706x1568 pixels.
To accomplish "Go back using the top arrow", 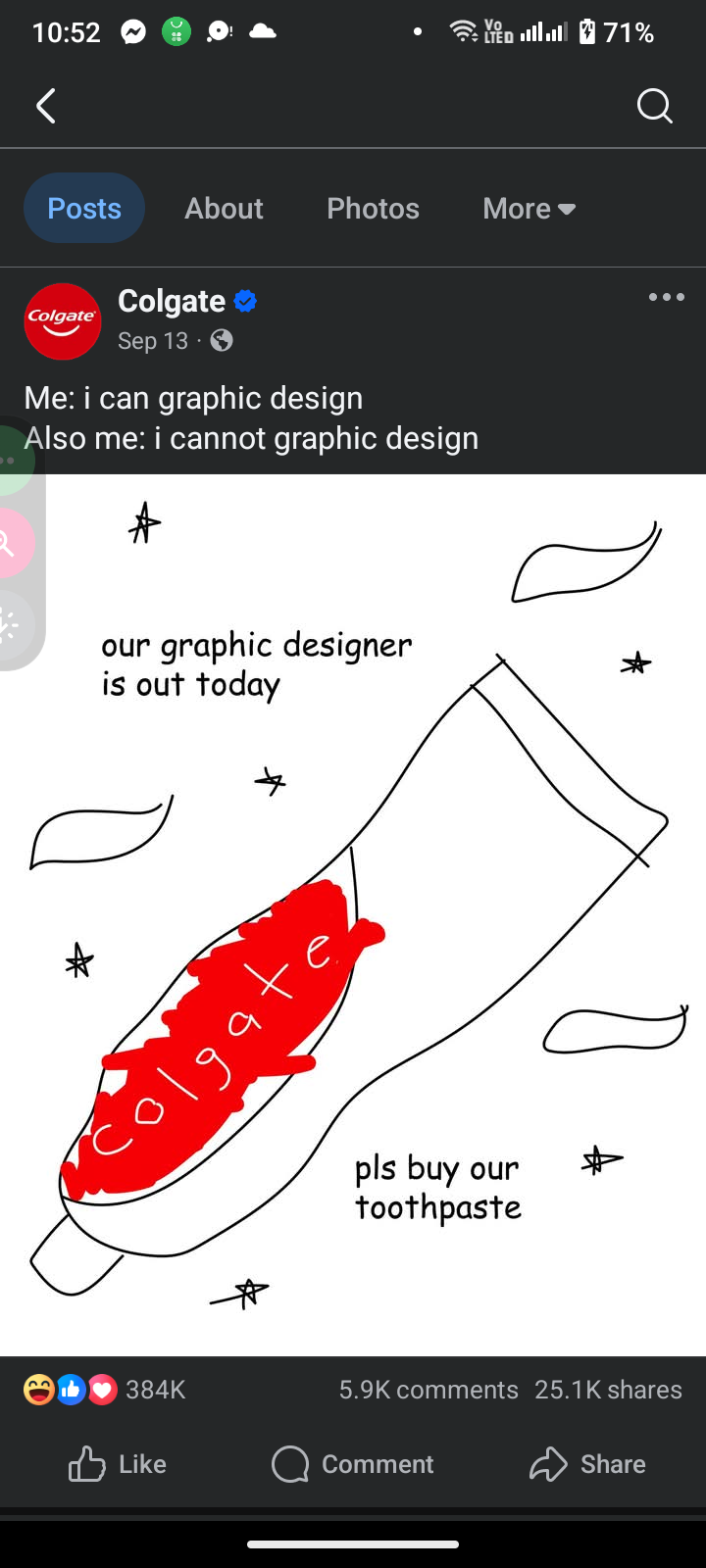I will [46, 106].
